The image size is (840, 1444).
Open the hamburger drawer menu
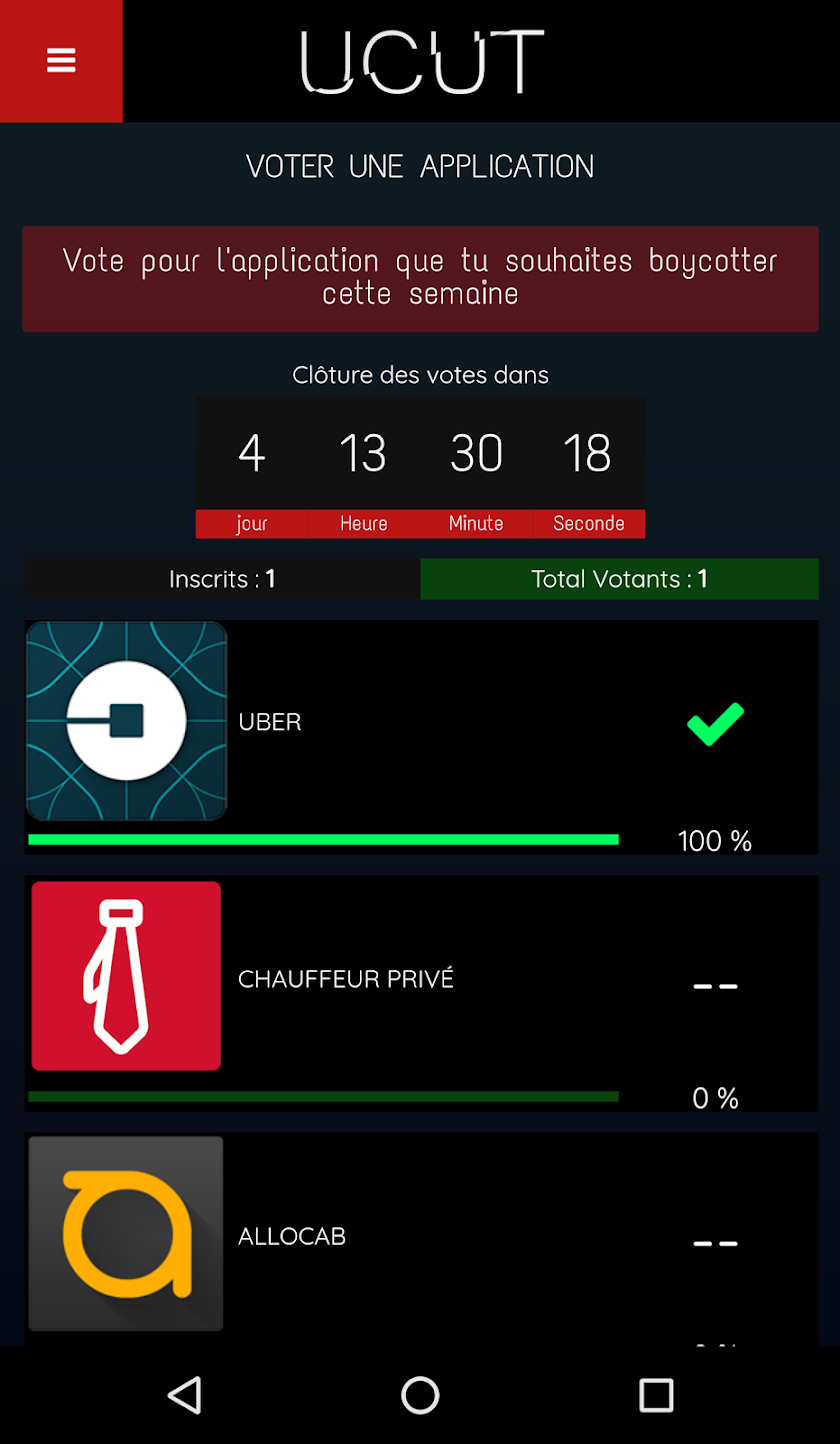click(61, 61)
